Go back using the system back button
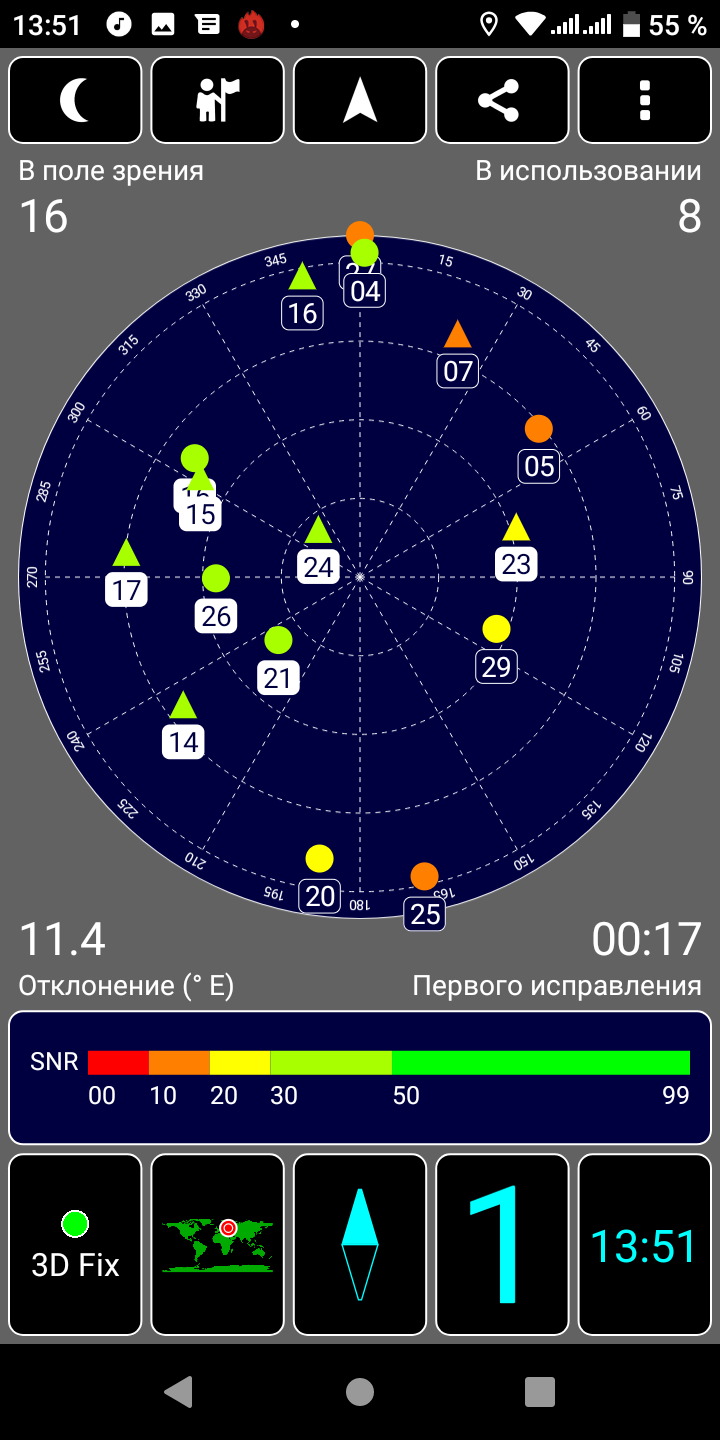 pos(179,1391)
